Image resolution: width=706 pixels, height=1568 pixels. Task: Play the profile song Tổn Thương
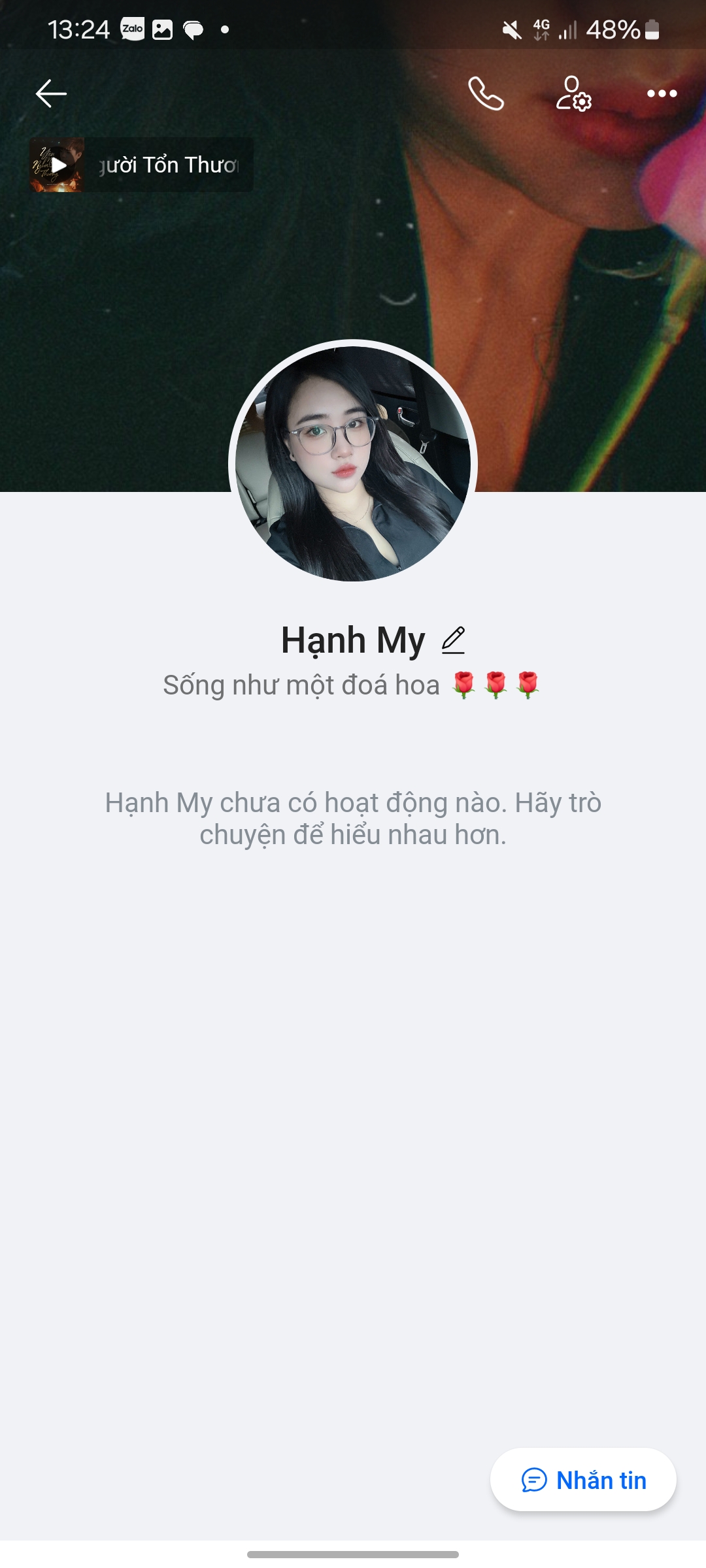click(x=58, y=165)
